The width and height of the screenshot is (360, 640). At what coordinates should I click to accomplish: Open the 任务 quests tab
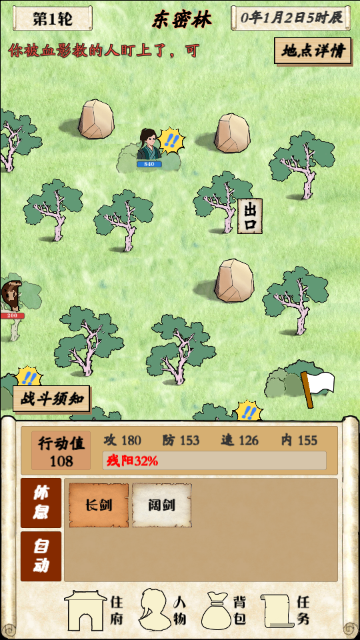286,611
